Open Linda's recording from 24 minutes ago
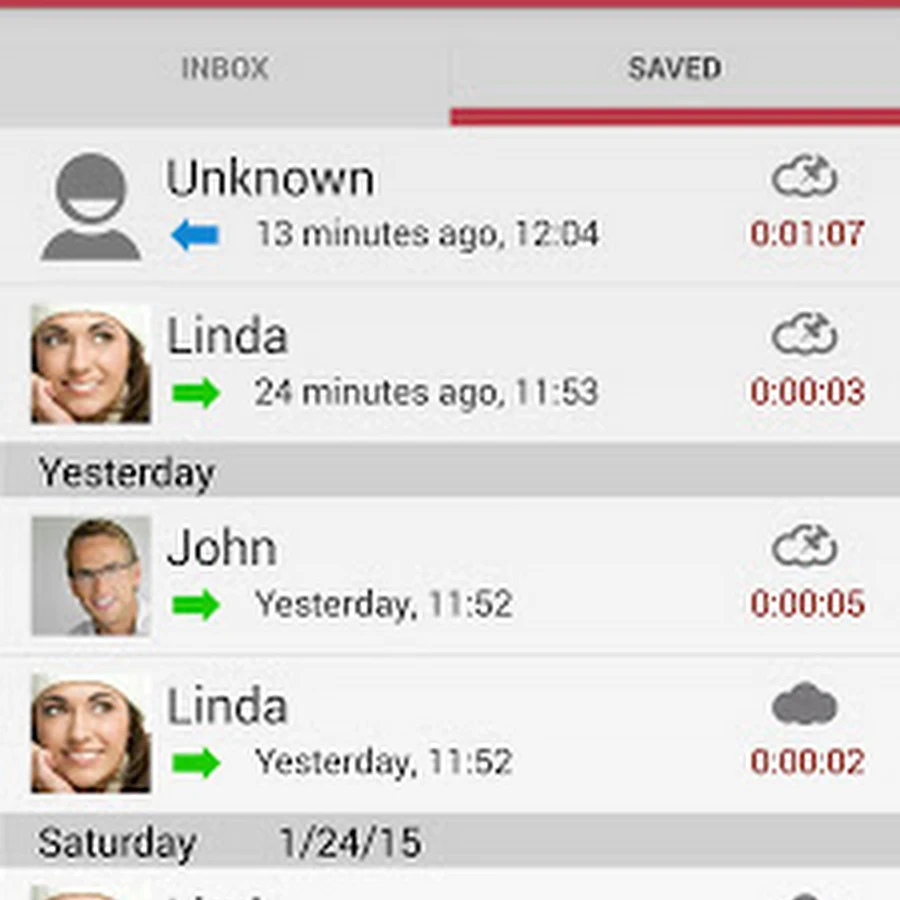Viewport: 900px width, 900px height. point(430,364)
